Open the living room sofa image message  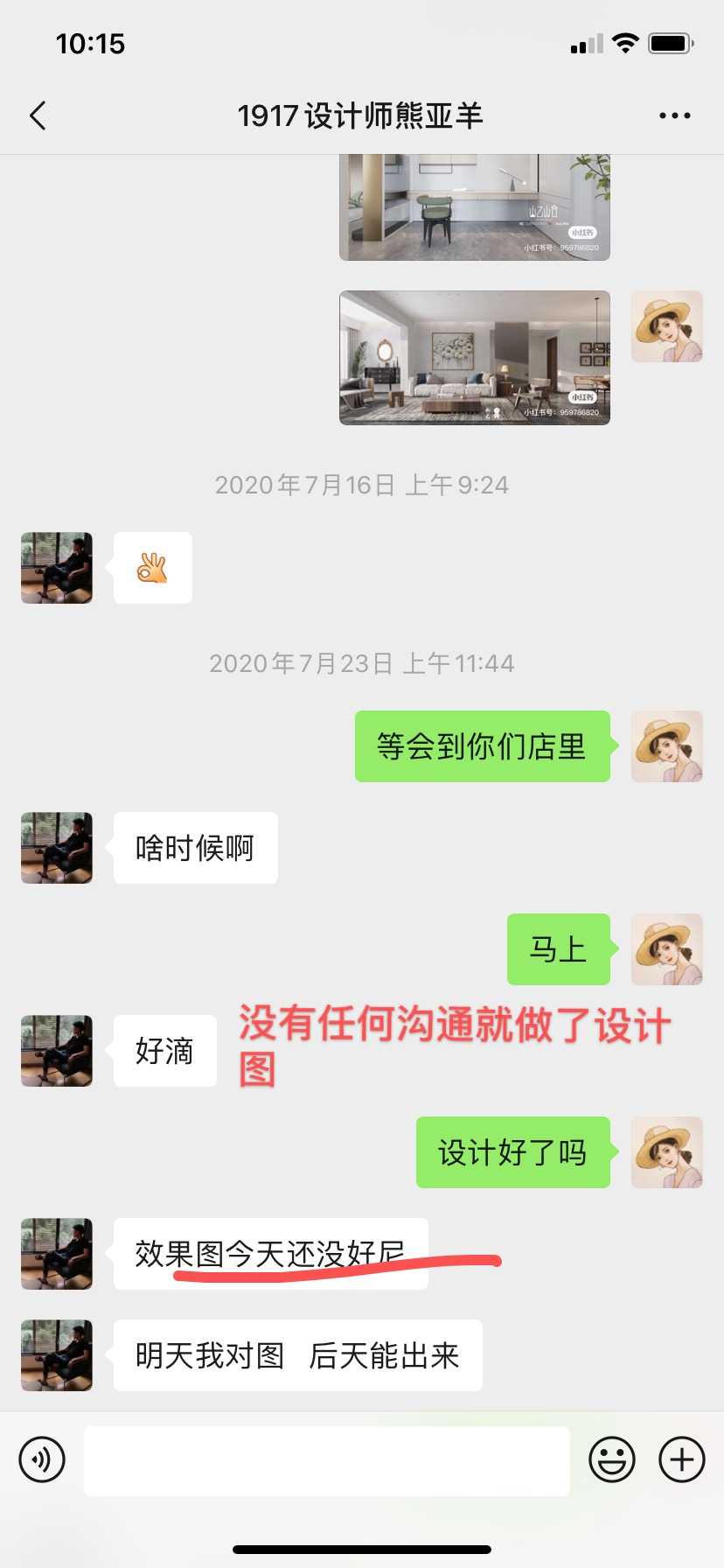click(474, 358)
